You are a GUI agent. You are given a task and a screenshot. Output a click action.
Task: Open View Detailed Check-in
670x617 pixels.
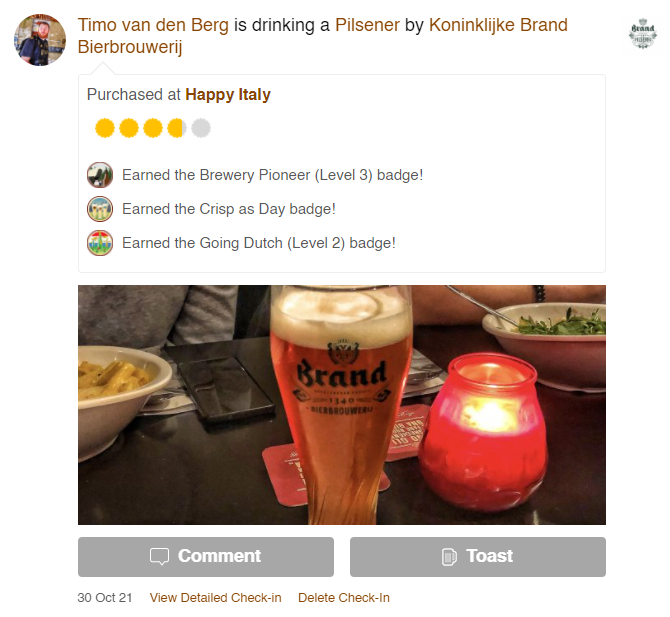[215, 598]
